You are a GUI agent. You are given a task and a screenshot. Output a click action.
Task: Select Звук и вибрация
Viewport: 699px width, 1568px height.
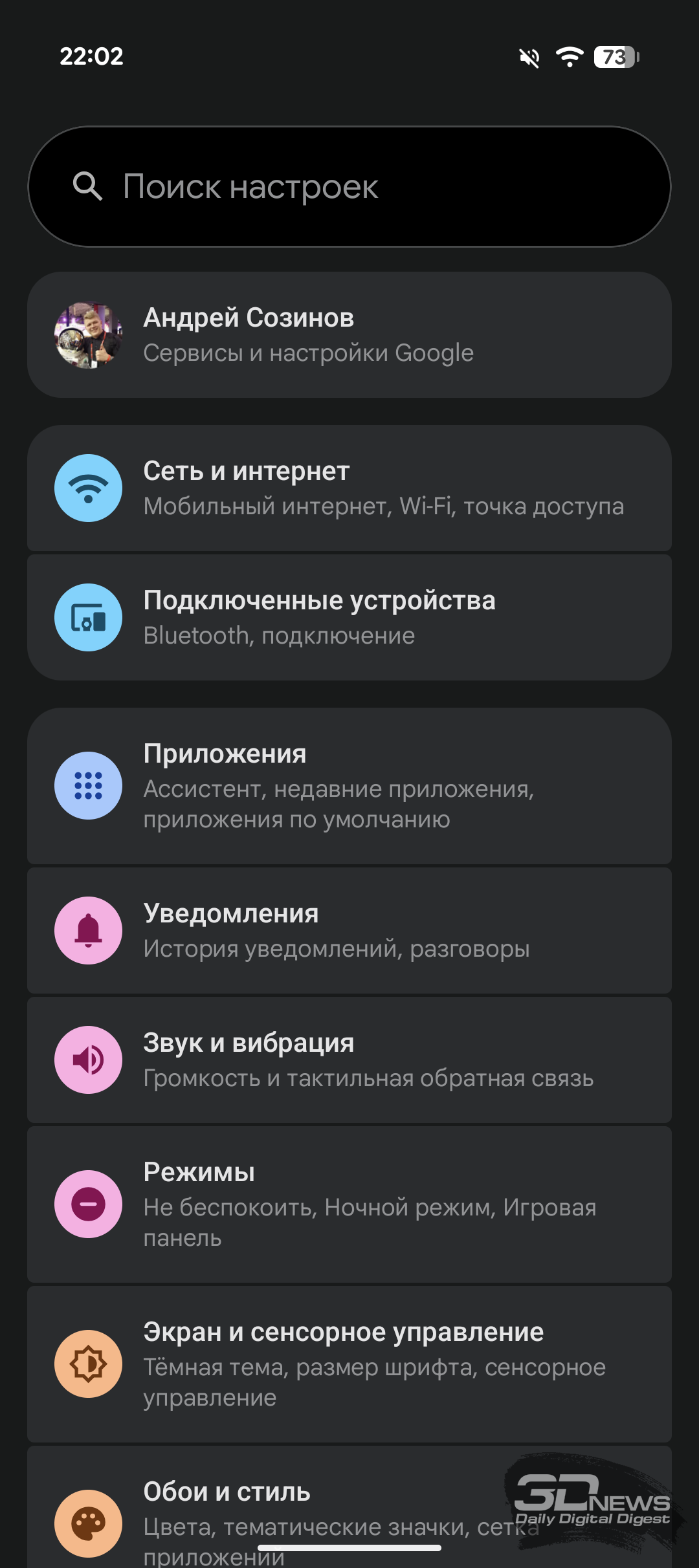tap(349, 1060)
